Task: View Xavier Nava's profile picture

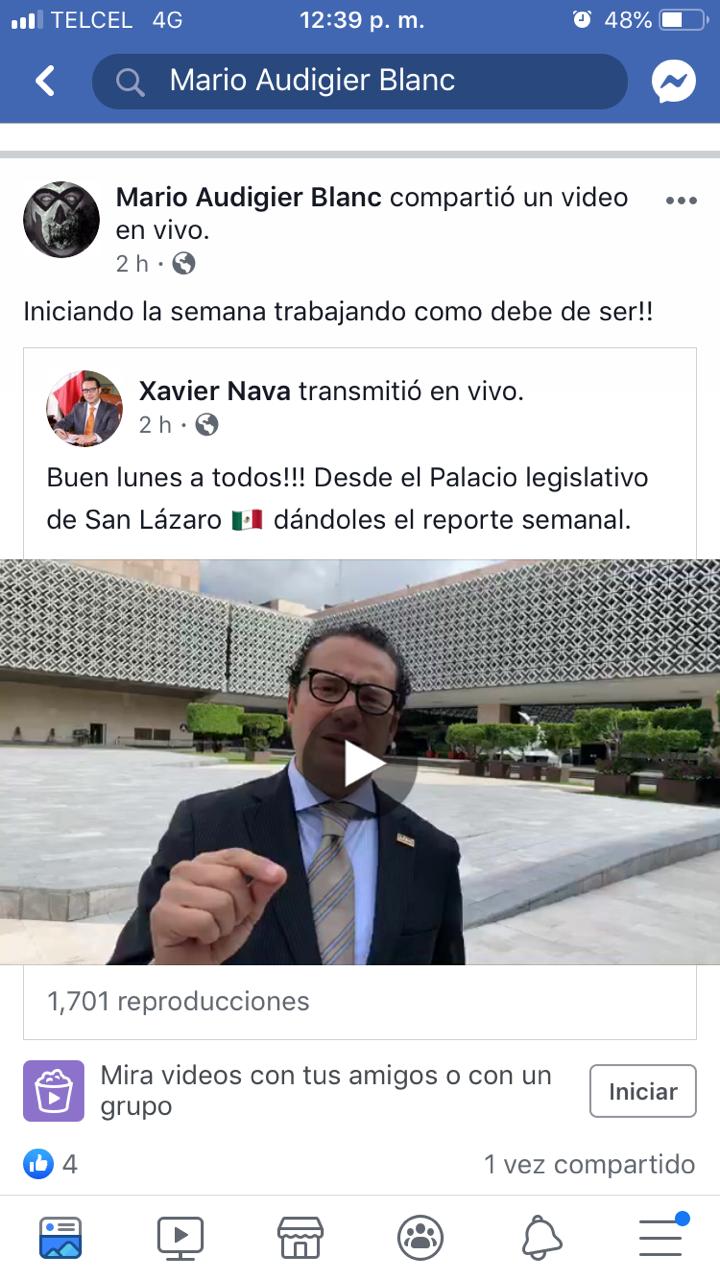Action: coord(84,408)
